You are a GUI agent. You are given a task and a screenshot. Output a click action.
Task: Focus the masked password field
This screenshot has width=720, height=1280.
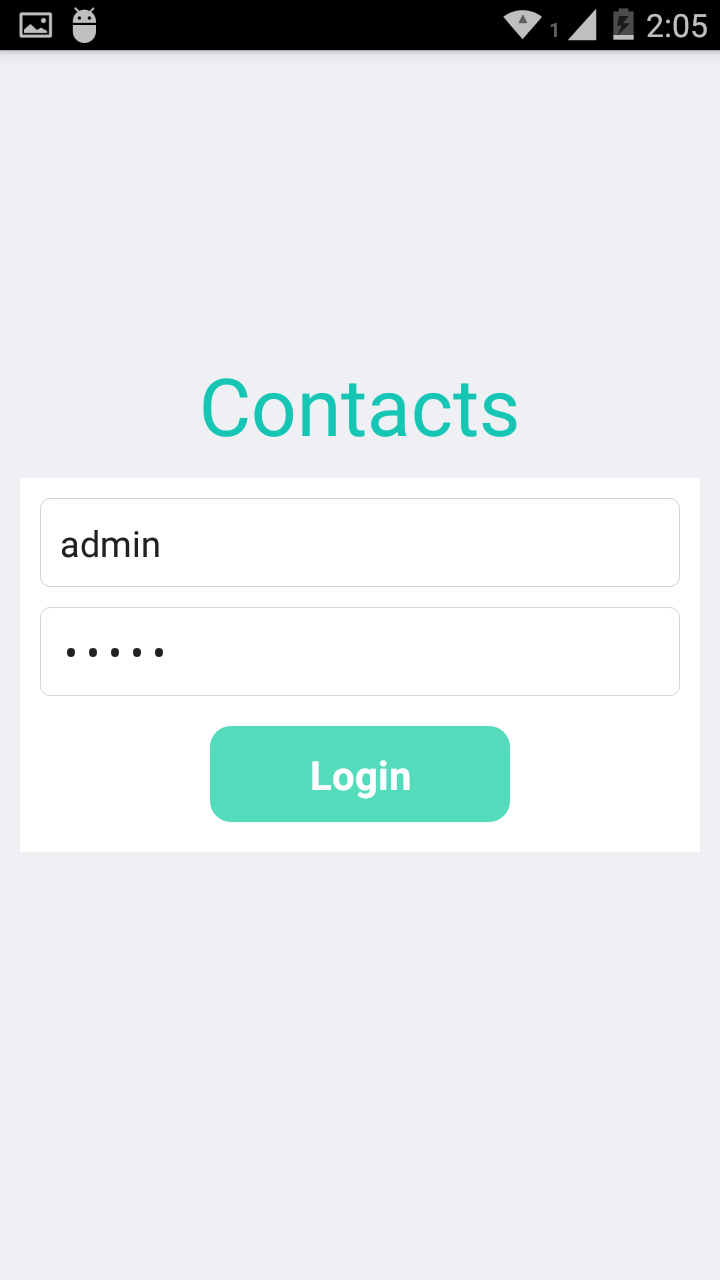point(360,651)
